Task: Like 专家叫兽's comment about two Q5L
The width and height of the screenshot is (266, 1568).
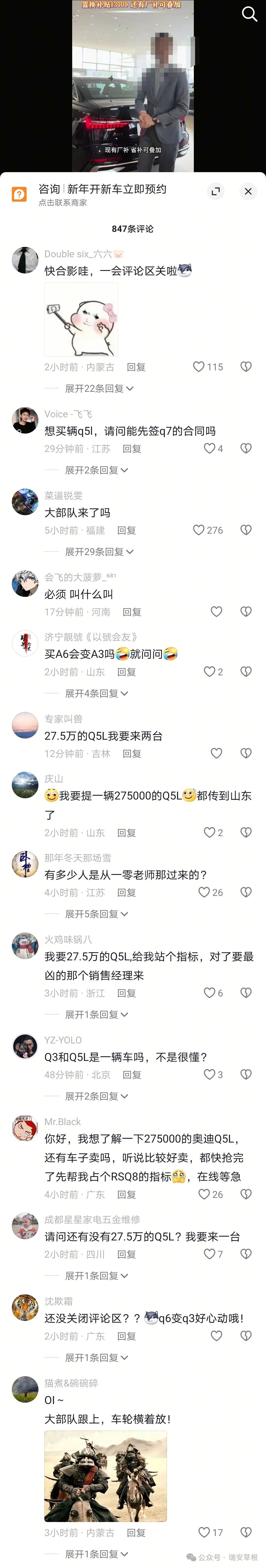Action: [x=216, y=754]
